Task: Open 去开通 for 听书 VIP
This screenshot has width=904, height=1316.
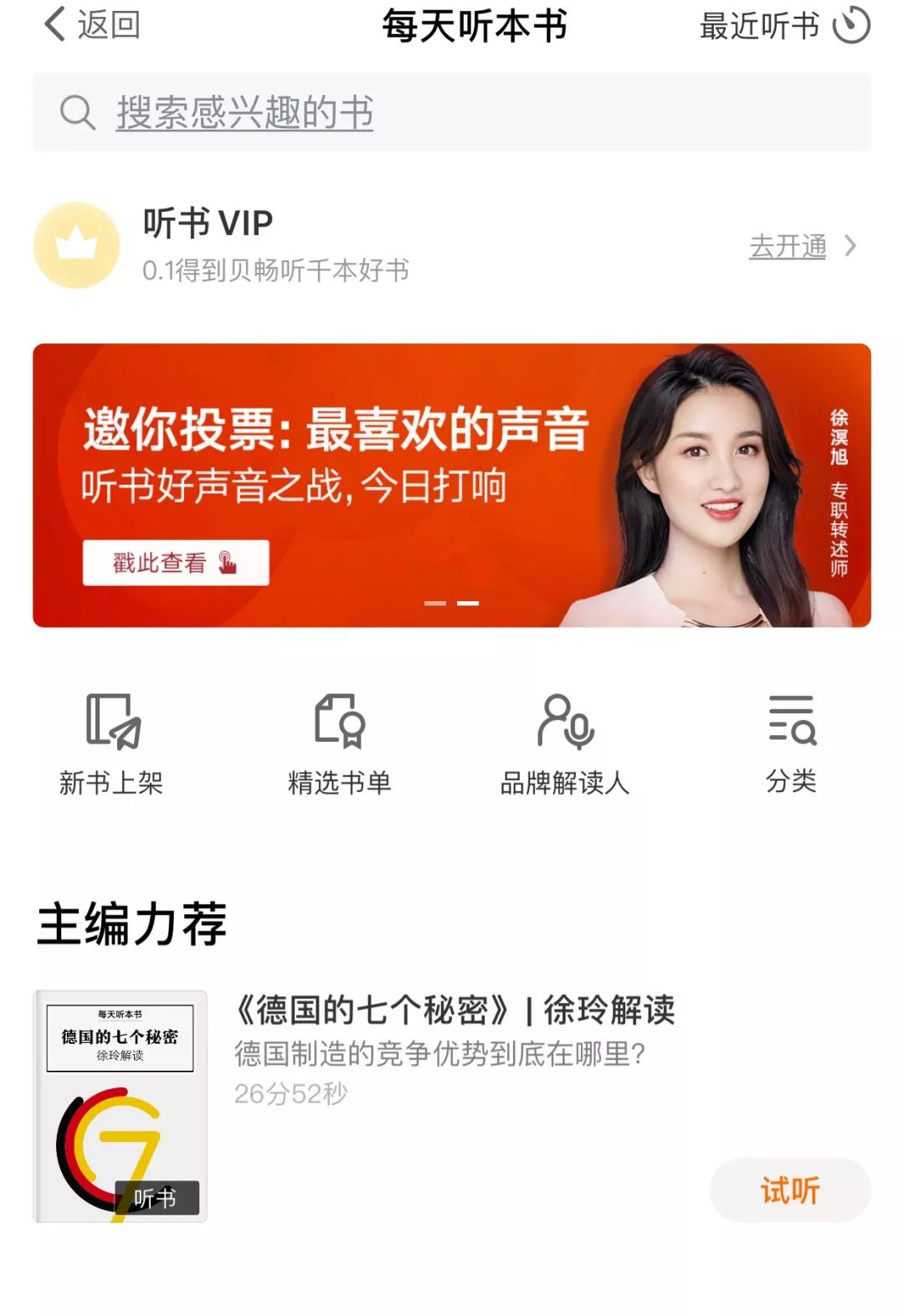Action: tap(801, 246)
